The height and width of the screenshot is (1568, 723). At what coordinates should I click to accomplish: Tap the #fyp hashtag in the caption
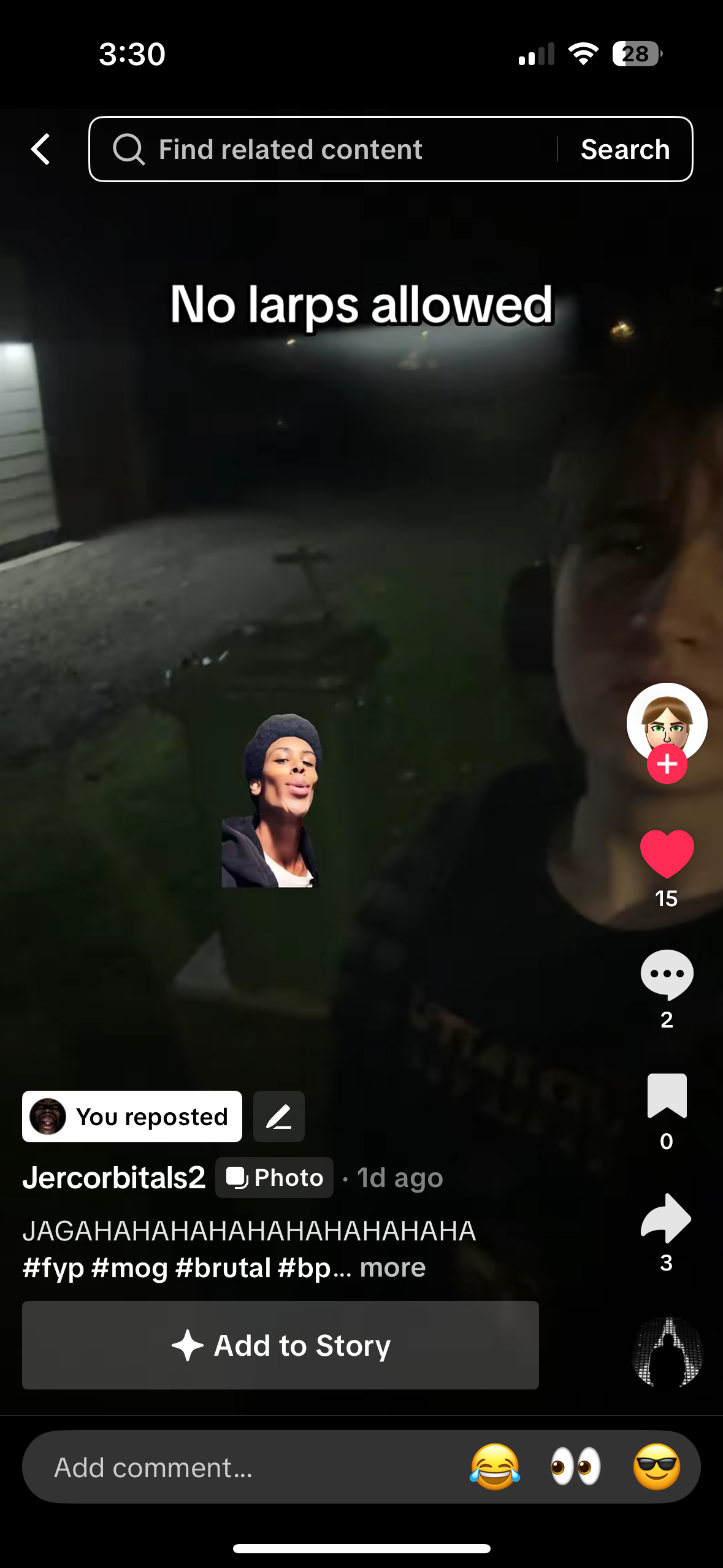pyautogui.click(x=53, y=1267)
